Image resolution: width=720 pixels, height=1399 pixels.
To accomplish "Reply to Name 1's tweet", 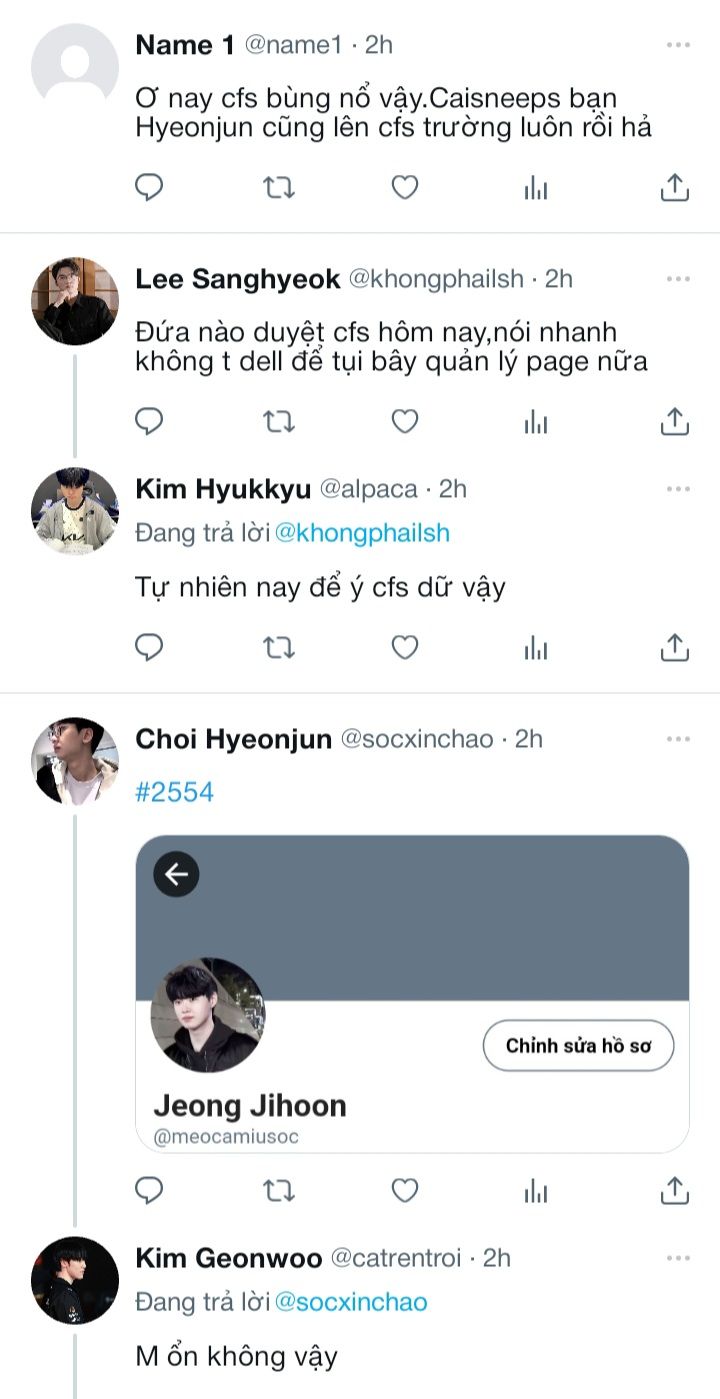I will click(x=149, y=187).
